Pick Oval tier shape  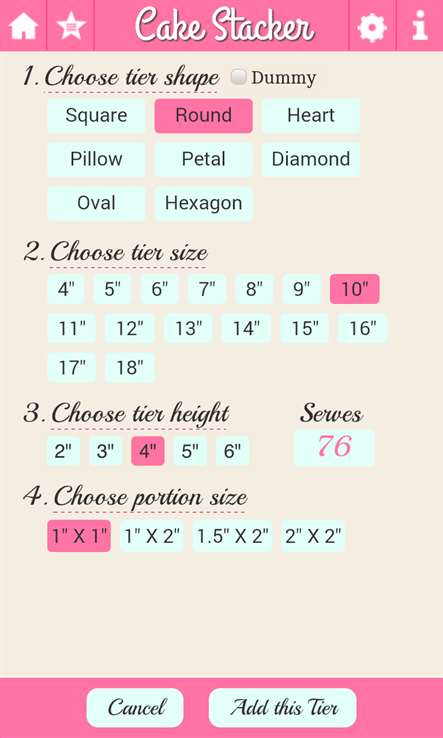[x=97, y=203]
